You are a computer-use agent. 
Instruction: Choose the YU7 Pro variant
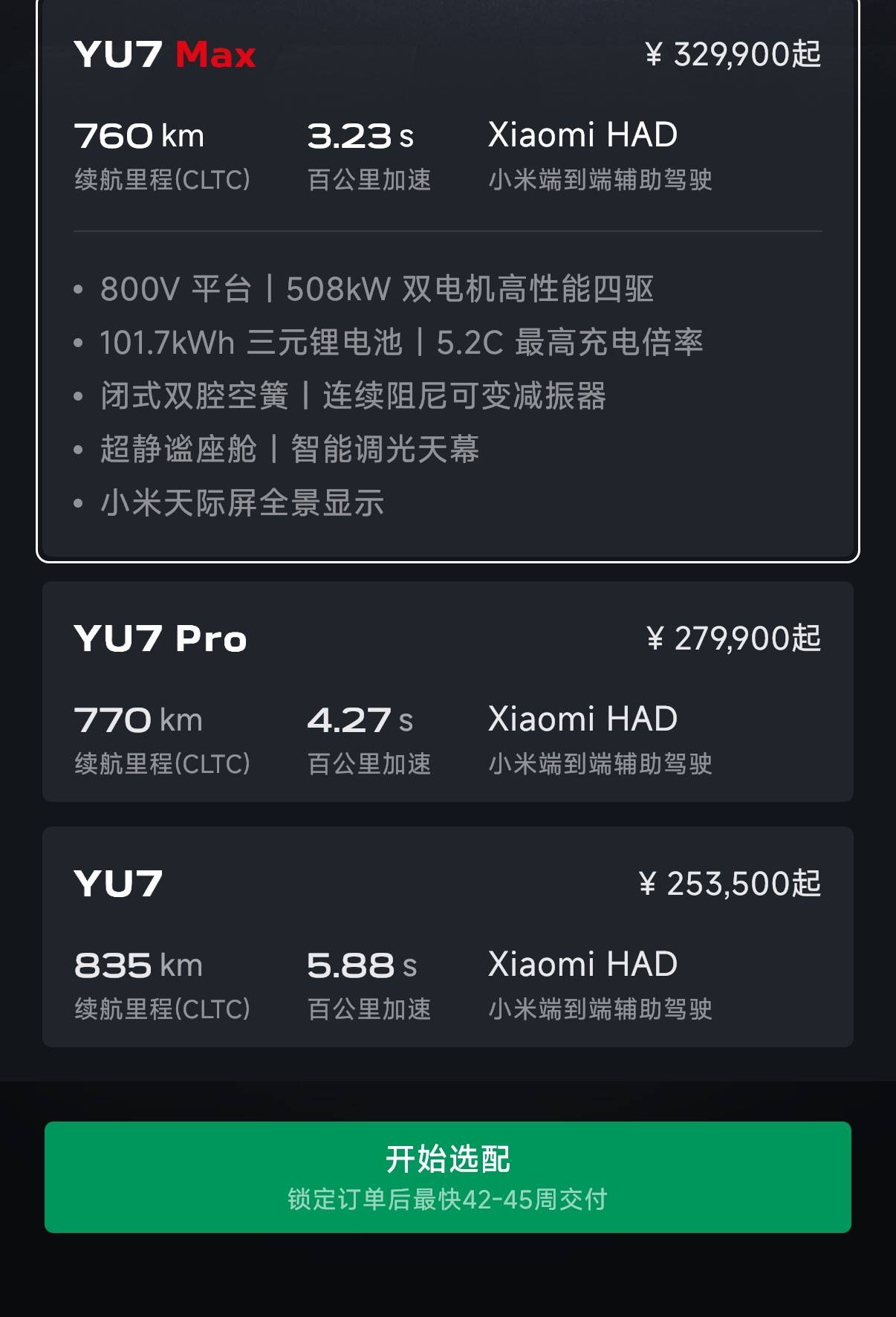pyautogui.click(x=447, y=691)
